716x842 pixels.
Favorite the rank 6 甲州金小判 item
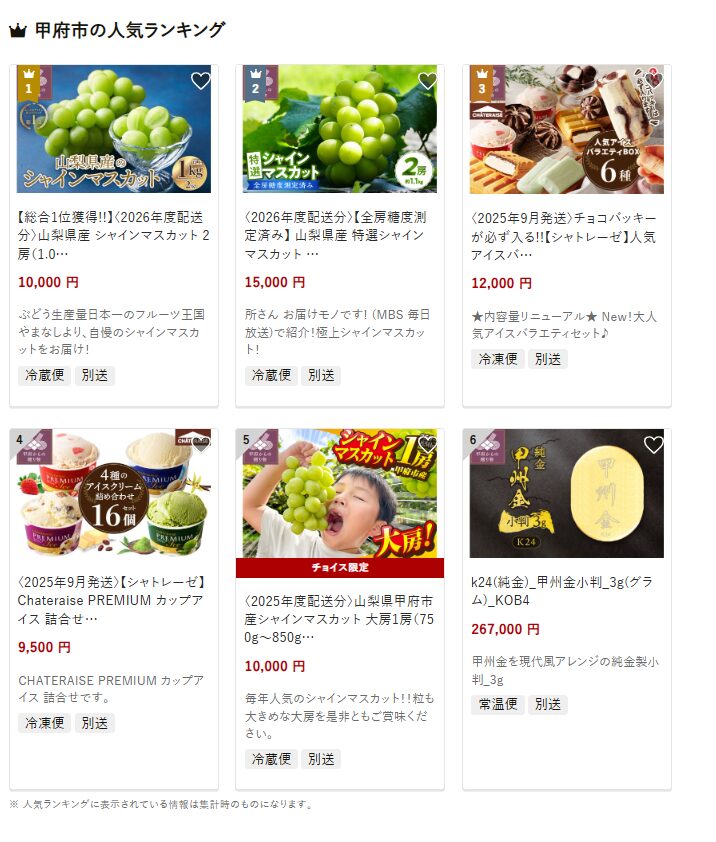(653, 445)
